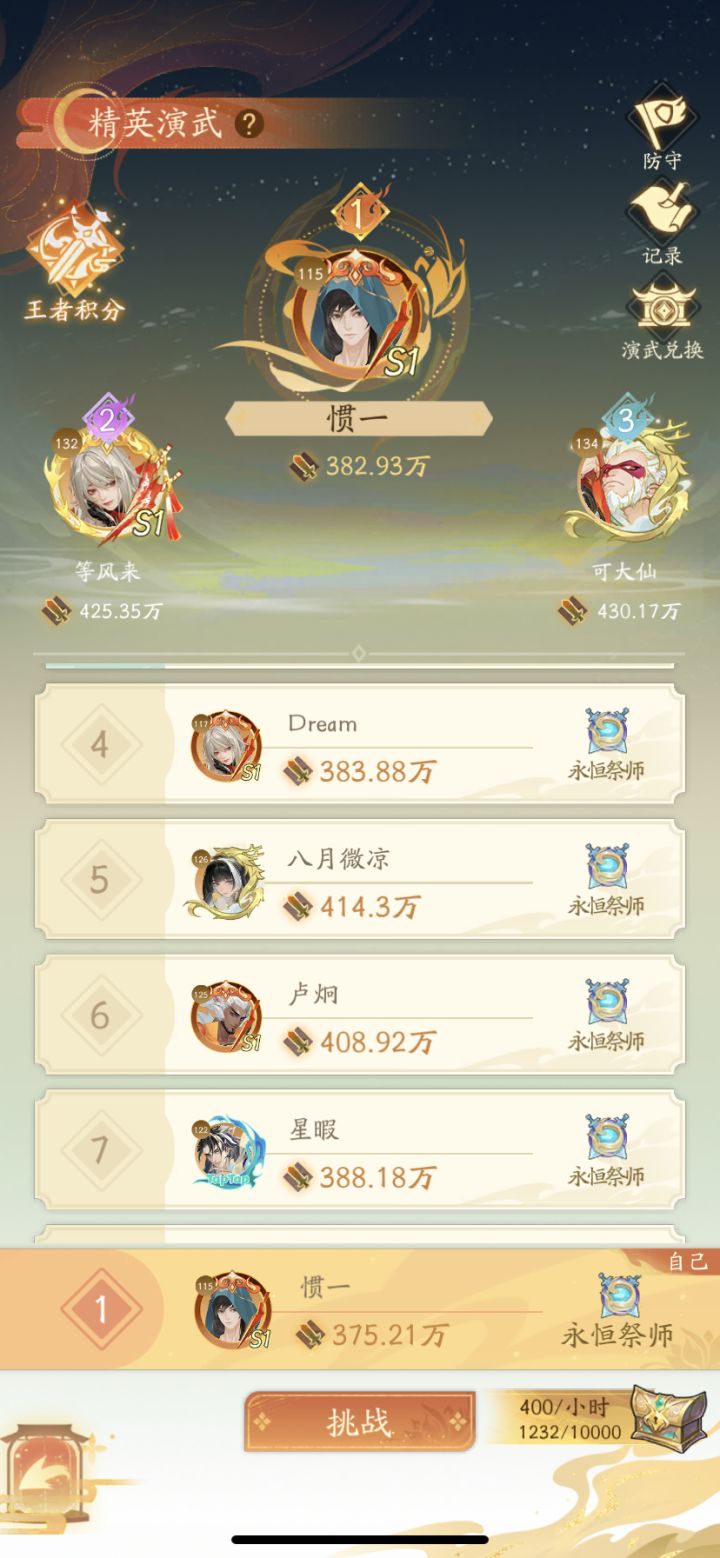720x1558 pixels.
Task: Select rank 4 player Dream's row
Action: coord(360,745)
